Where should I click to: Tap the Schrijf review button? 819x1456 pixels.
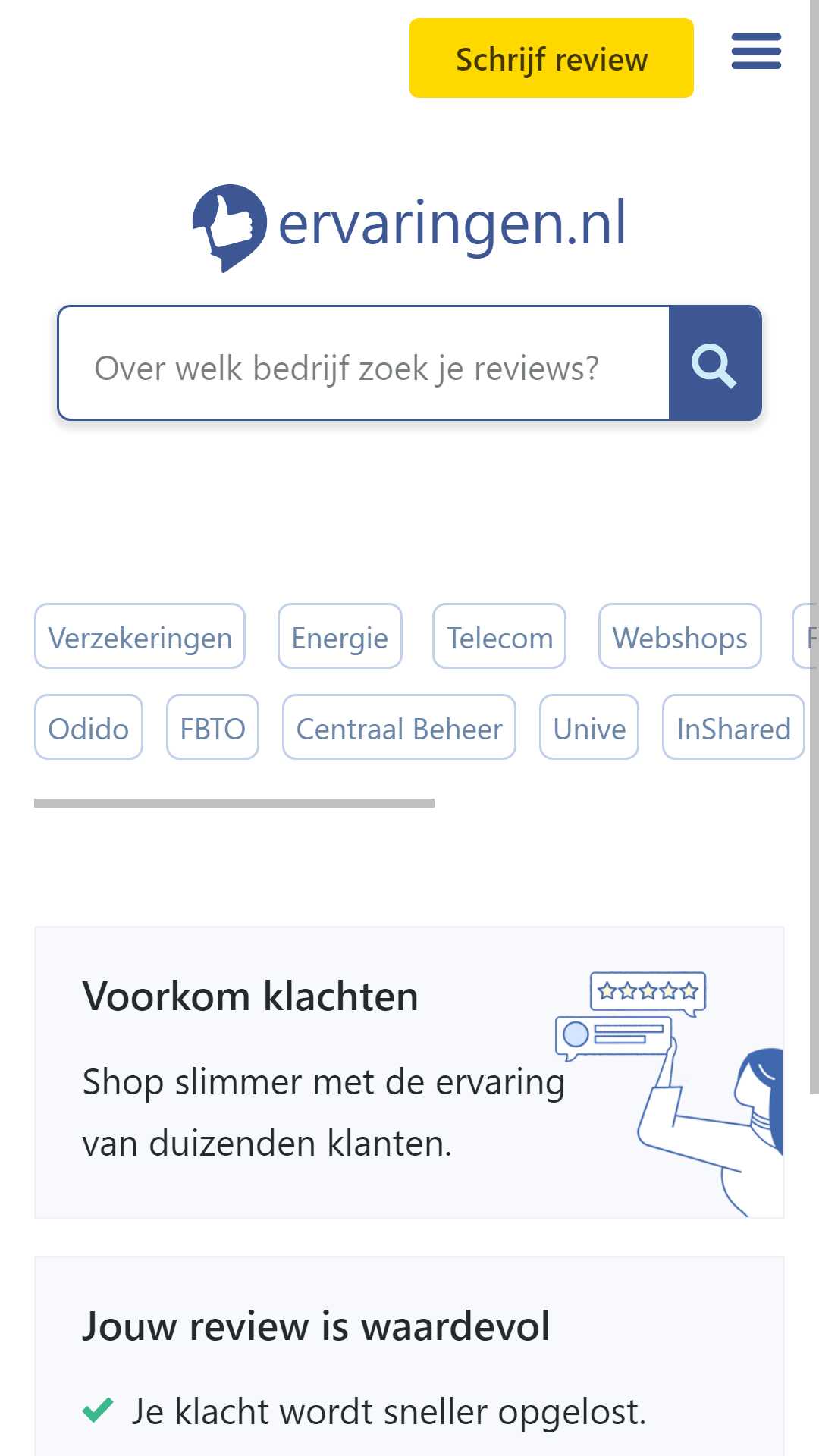tap(551, 58)
